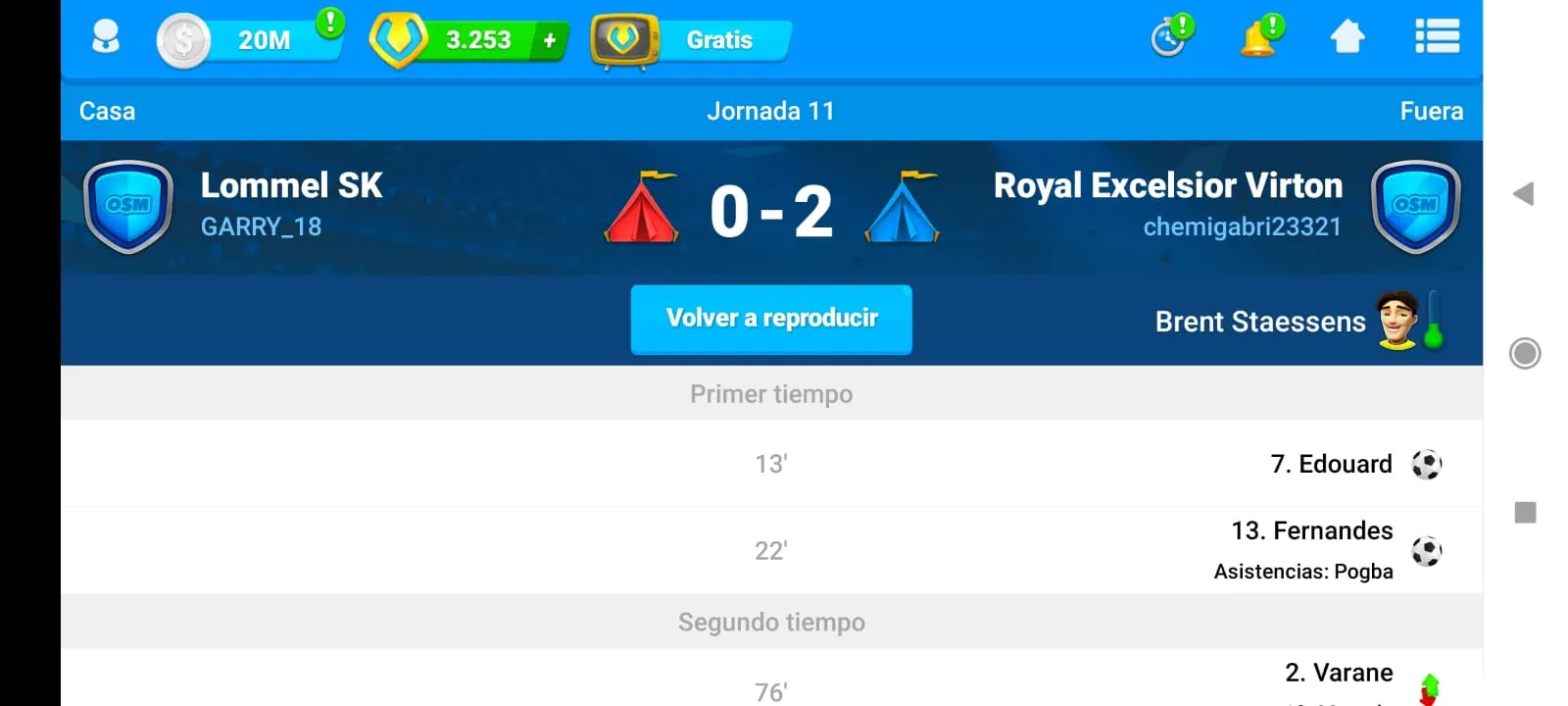Tap the system back triangle
Screen dimensions: 1568x706
click(1524, 193)
